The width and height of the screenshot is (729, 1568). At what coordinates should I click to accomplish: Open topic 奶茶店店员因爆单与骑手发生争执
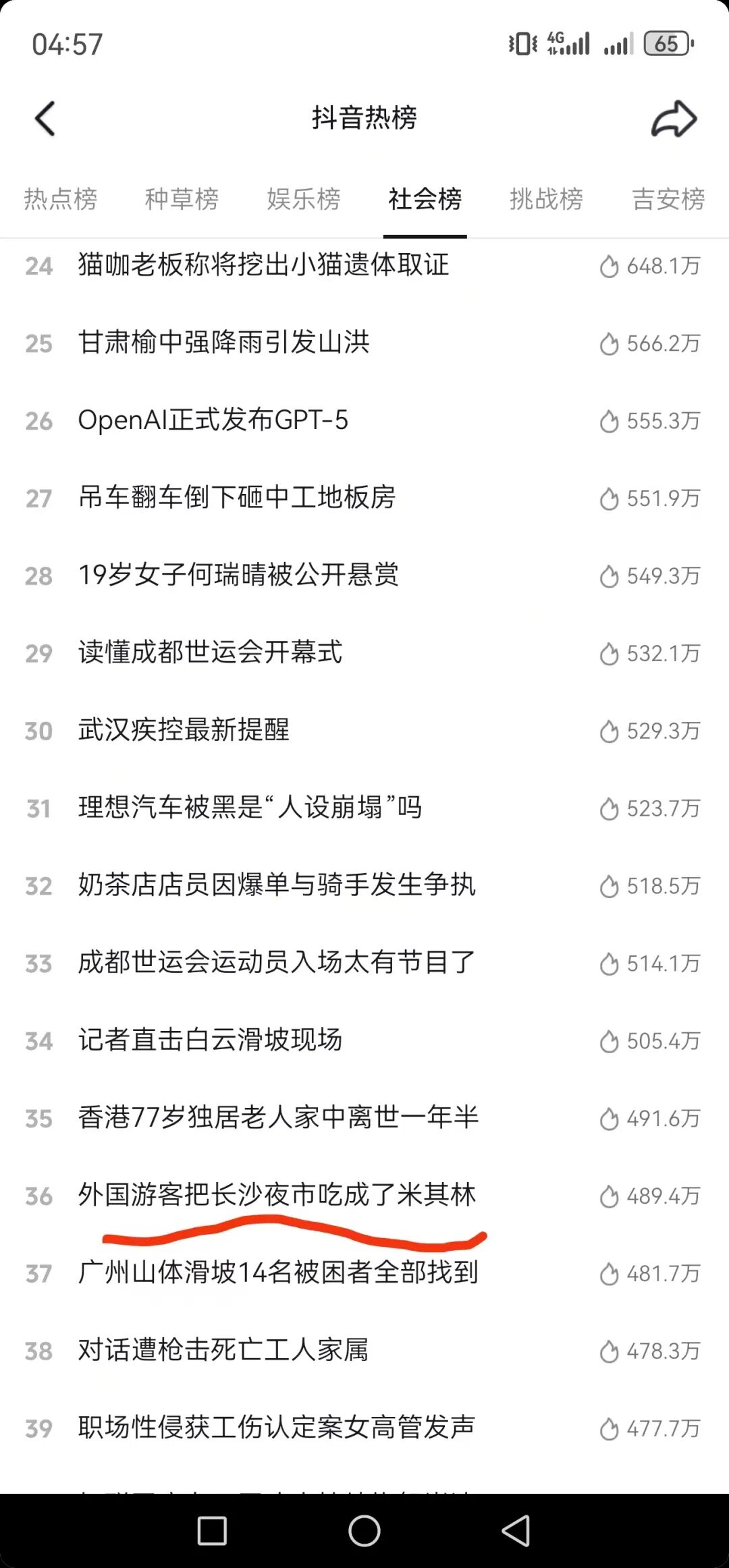click(x=364, y=885)
